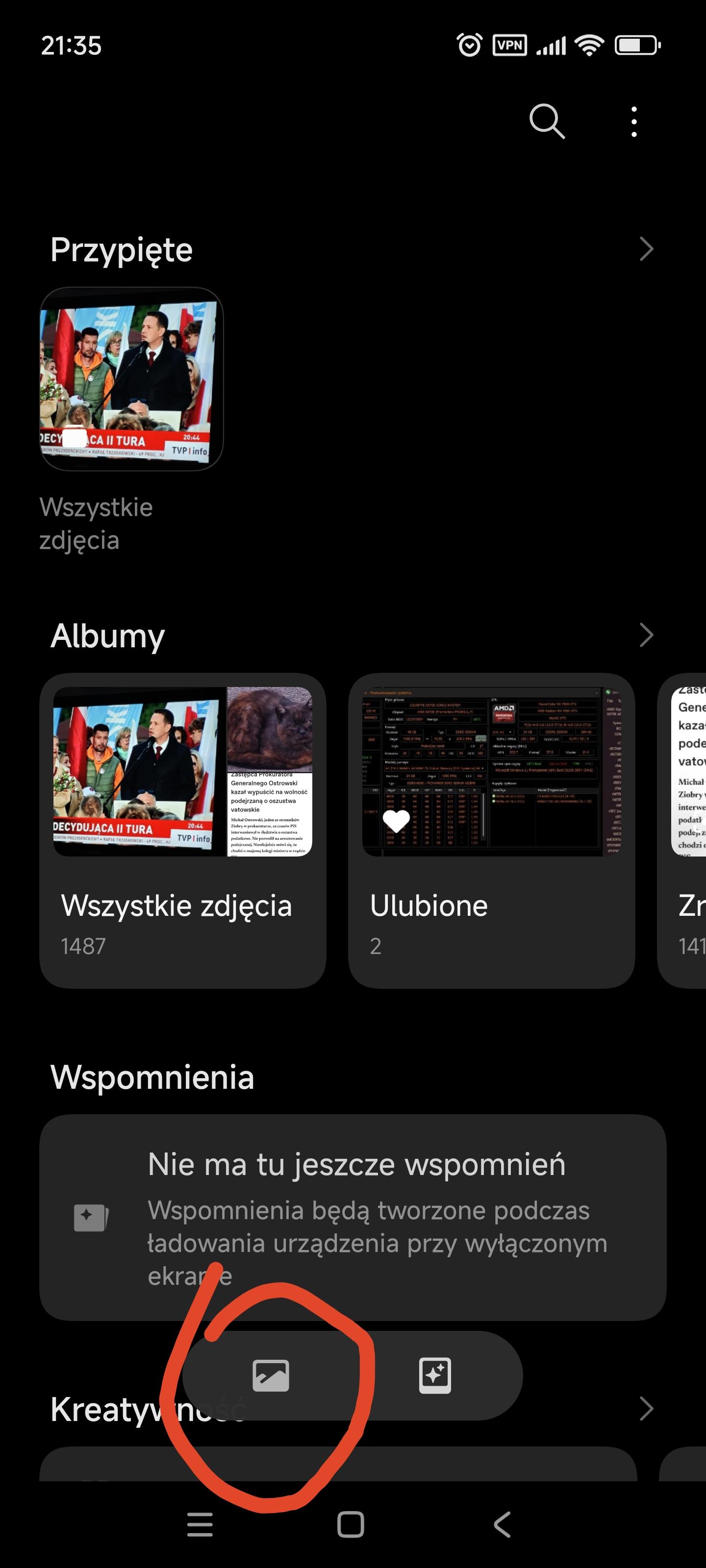Screen dimensions: 706x1568
Task: Expand the Kreatywność section arrow
Action: [646, 1409]
